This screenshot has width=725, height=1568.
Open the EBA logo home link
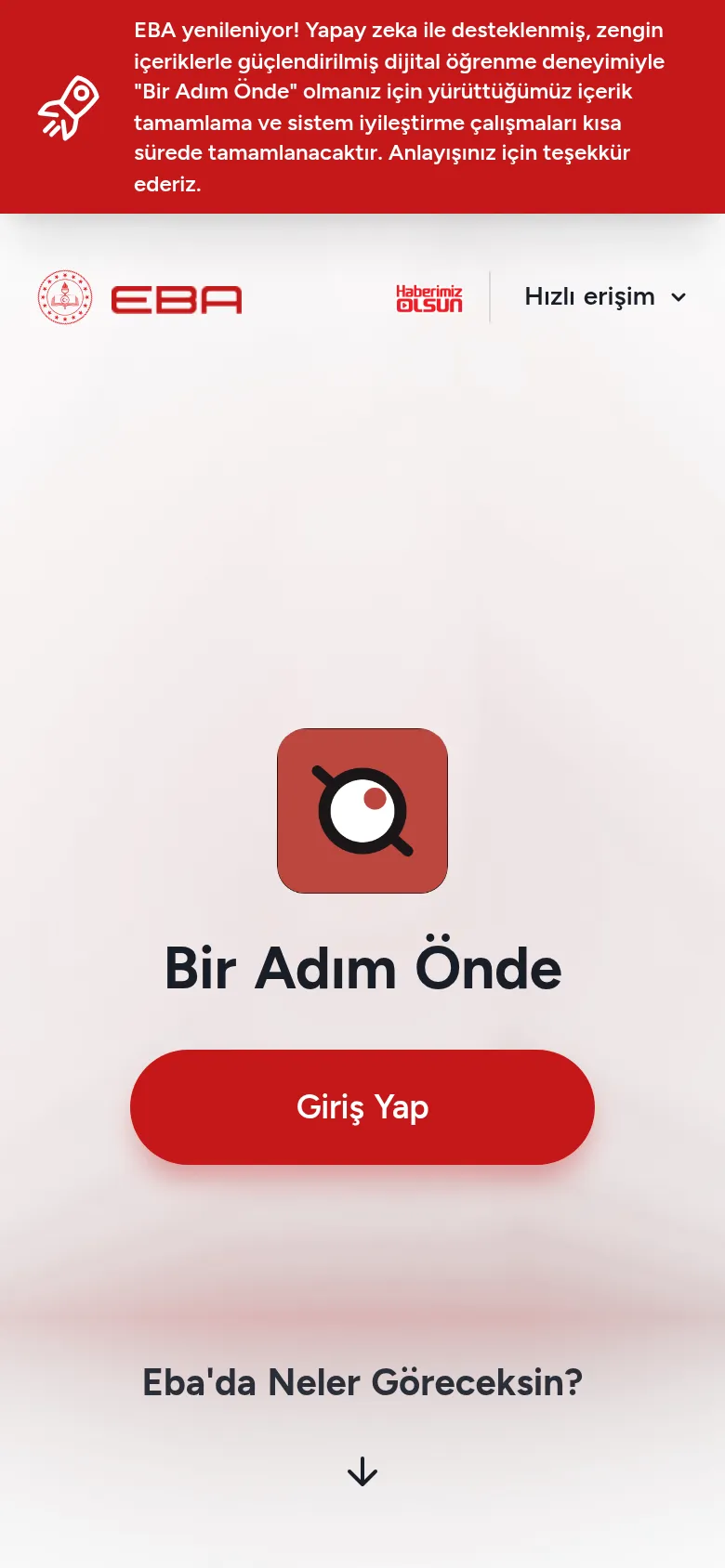[x=139, y=297]
